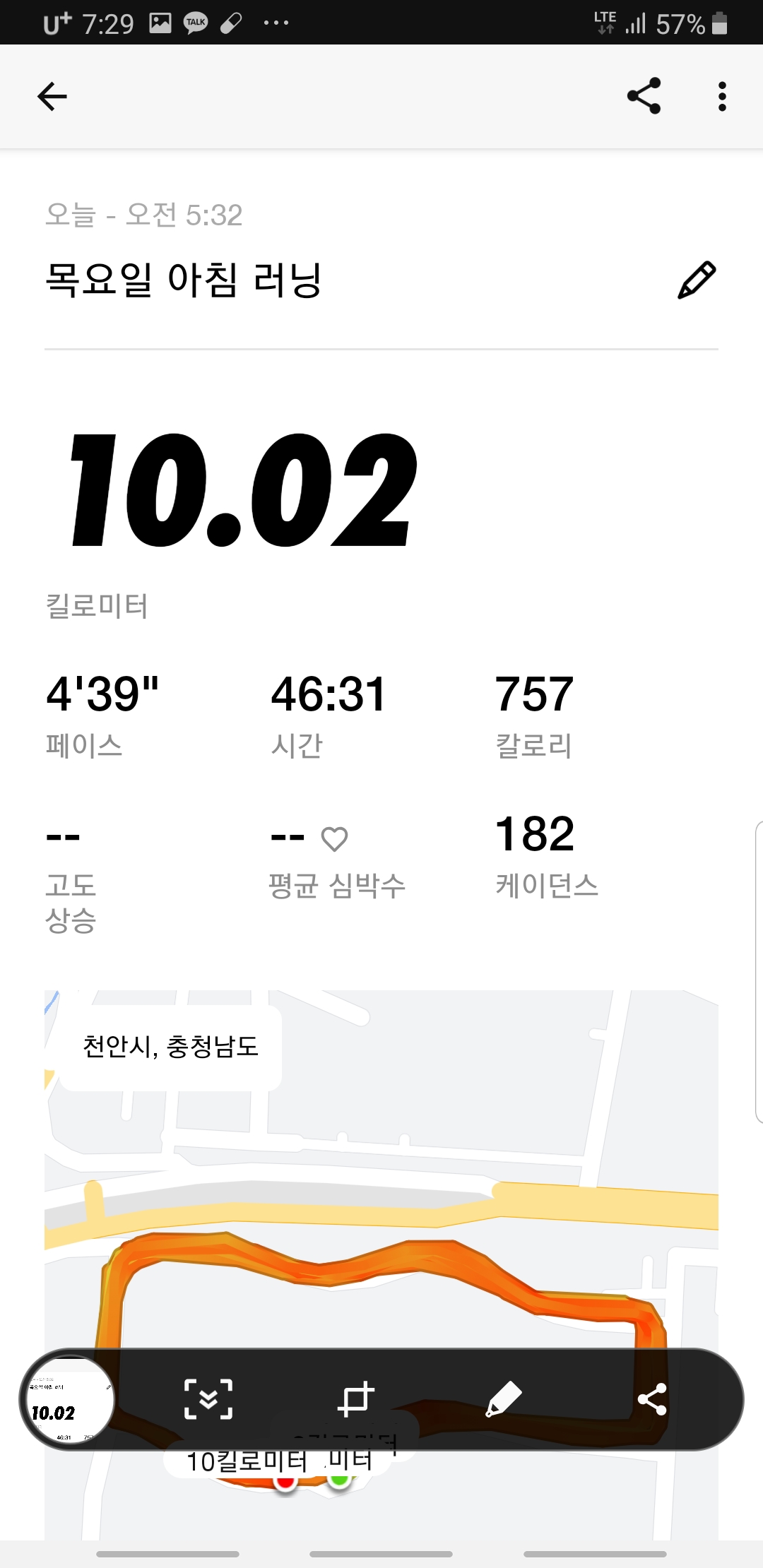Crop the captured screenshot
Viewport: 763px width, 1568px height.
click(x=356, y=1399)
